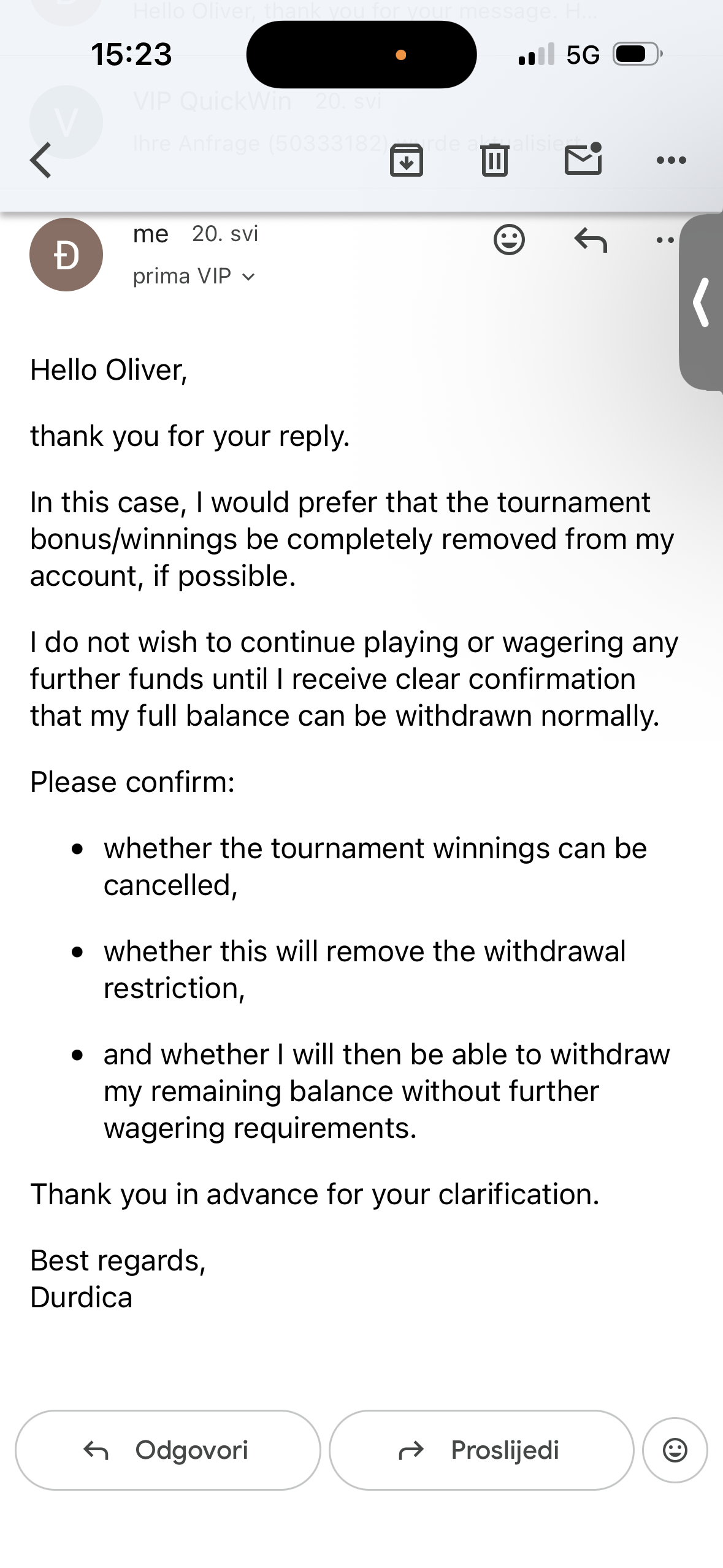Open the top toolbar overflow menu
This screenshot has width=723, height=1568.
tap(671, 160)
